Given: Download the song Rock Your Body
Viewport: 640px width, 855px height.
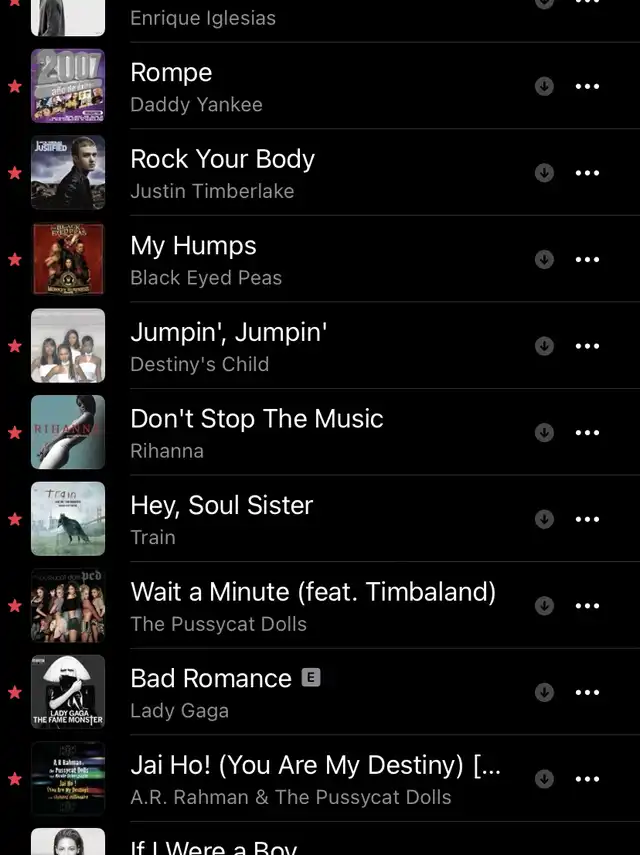Looking at the screenshot, I should coord(544,173).
